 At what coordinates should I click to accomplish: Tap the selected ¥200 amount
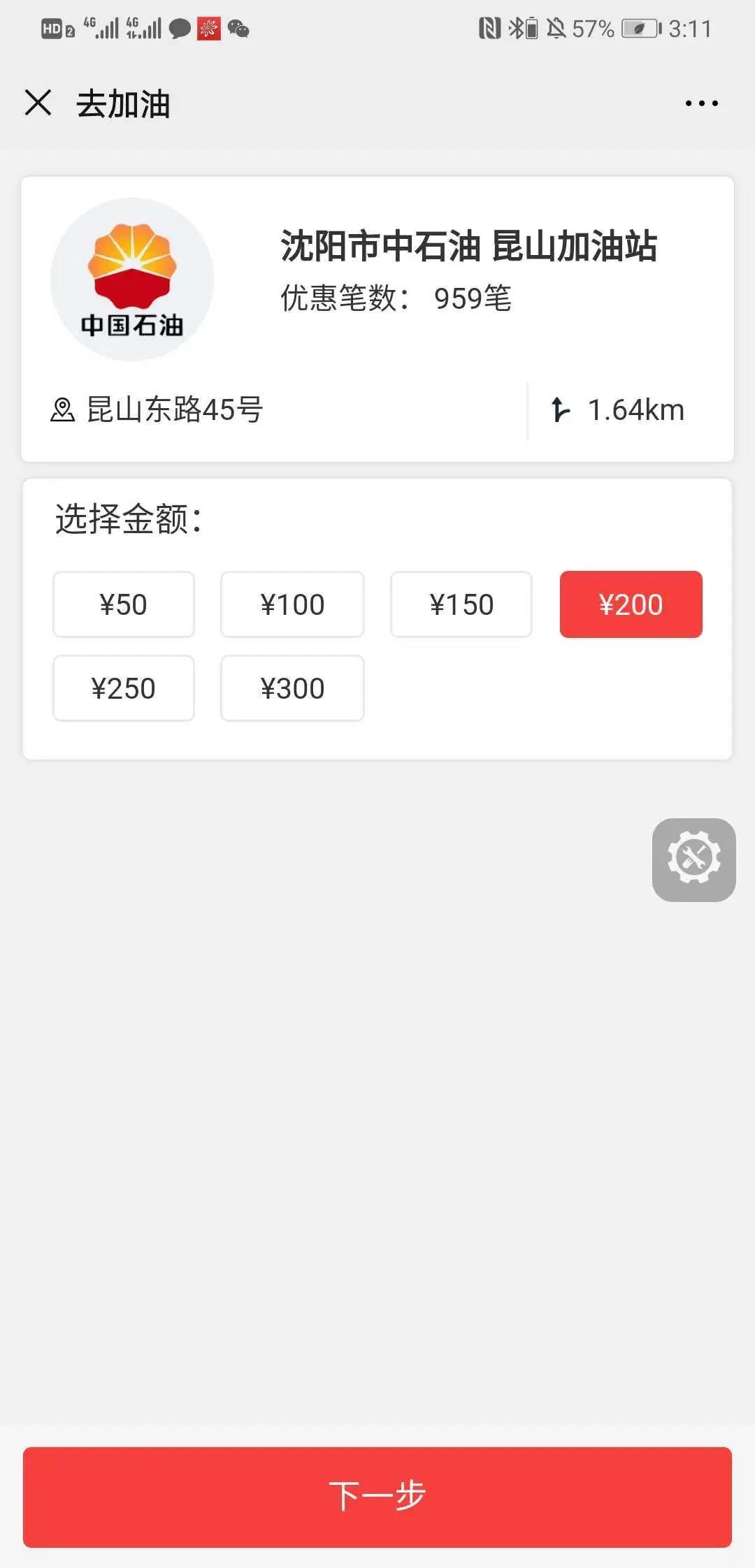(x=631, y=604)
